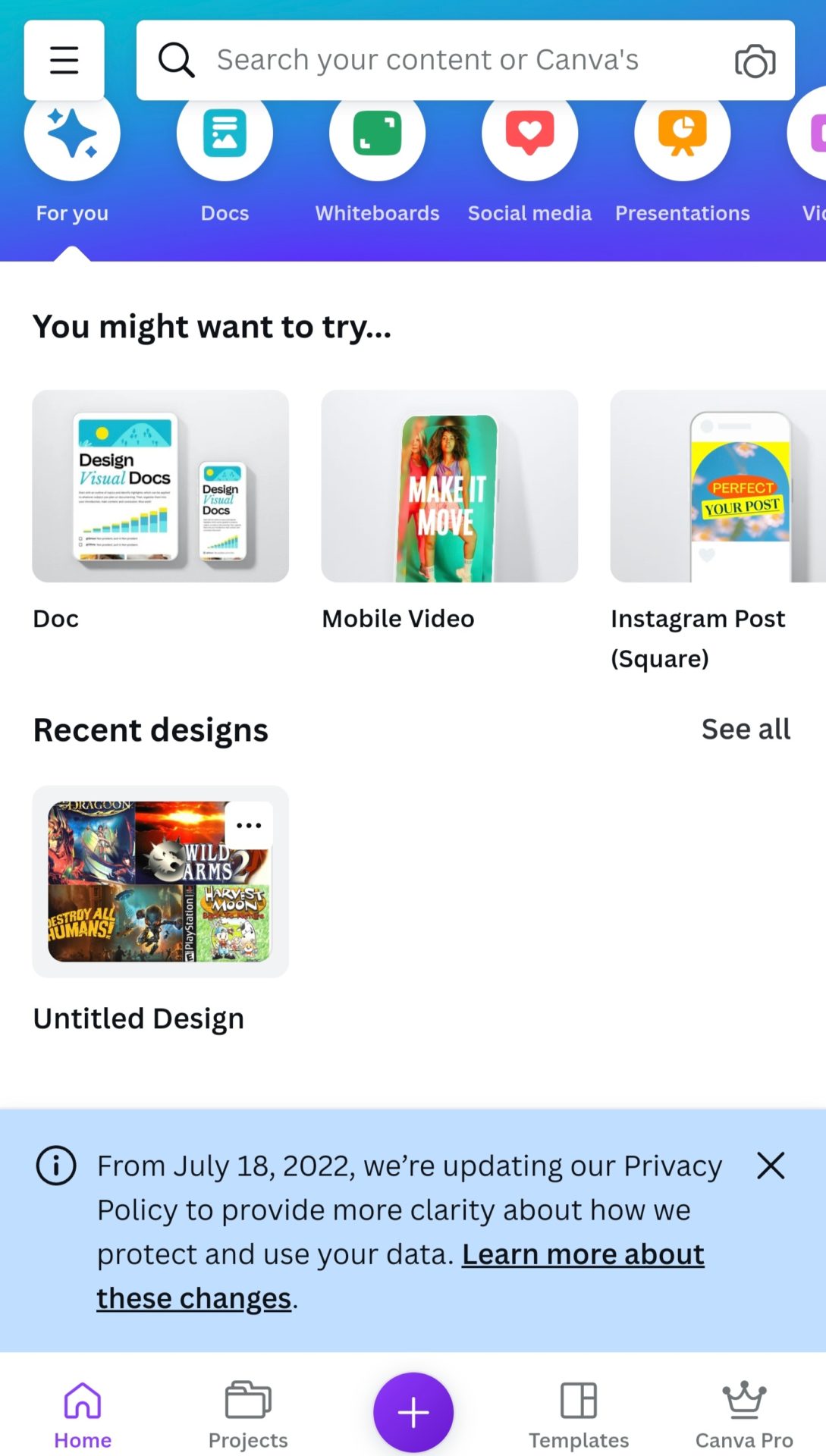Dismiss the Privacy Policy banner
This screenshot has width=826, height=1456.
pos(770,1166)
